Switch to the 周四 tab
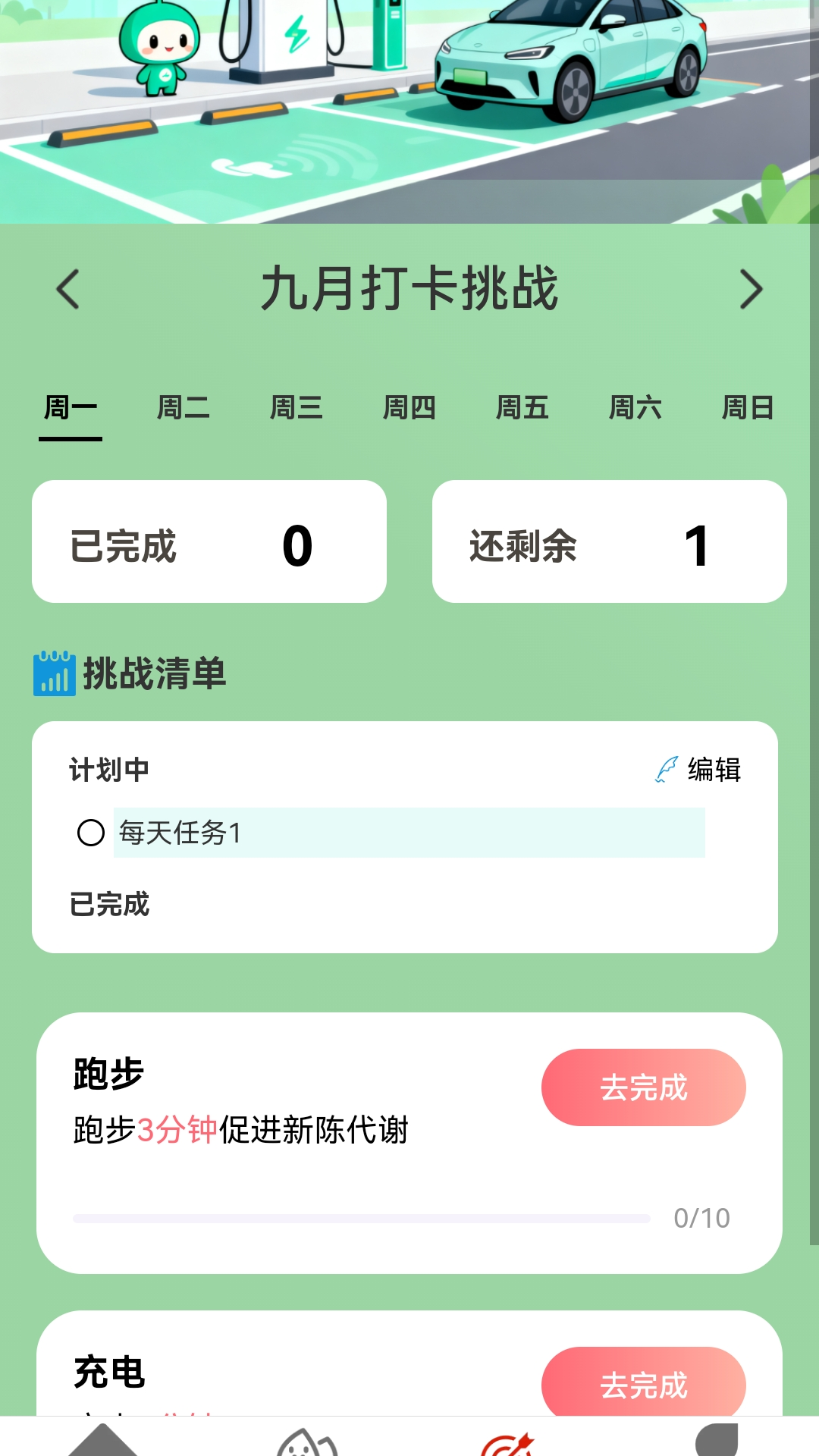Image resolution: width=819 pixels, height=1456 pixels. (410, 408)
